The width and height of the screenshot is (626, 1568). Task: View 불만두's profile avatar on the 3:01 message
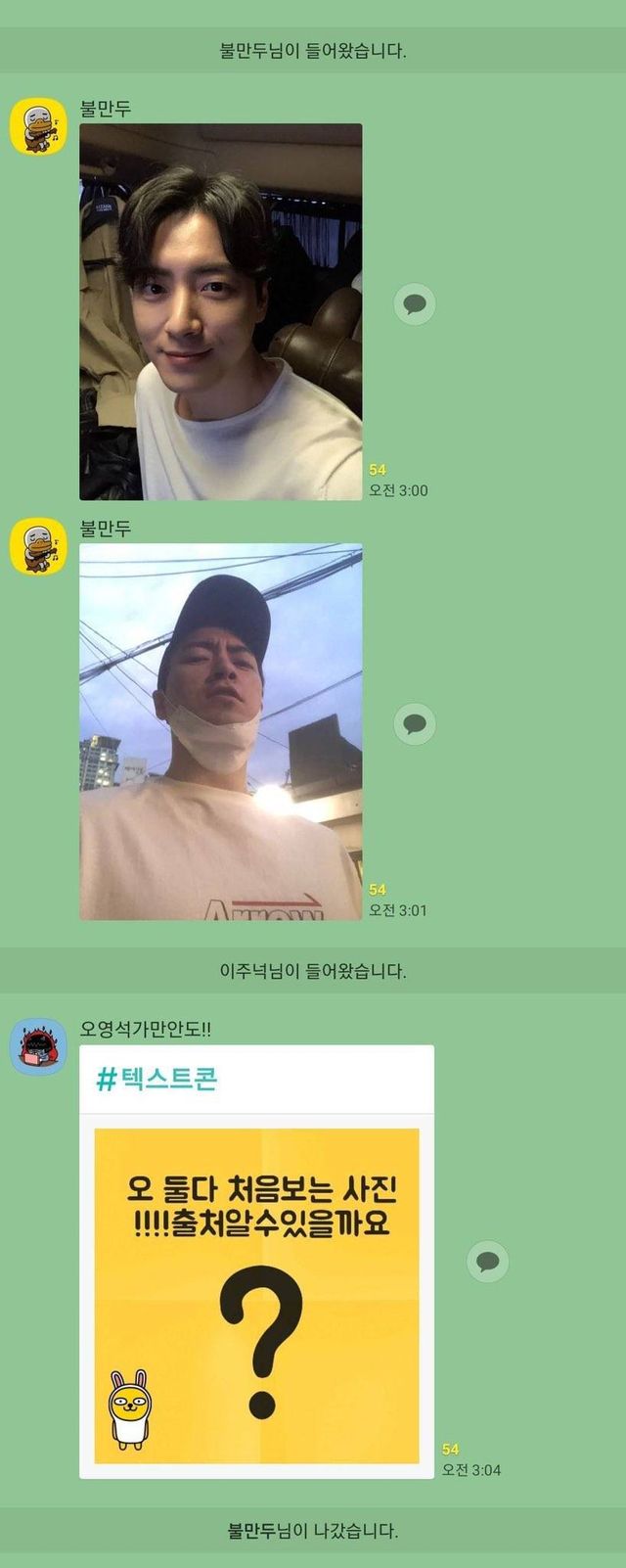click(38, 546)
